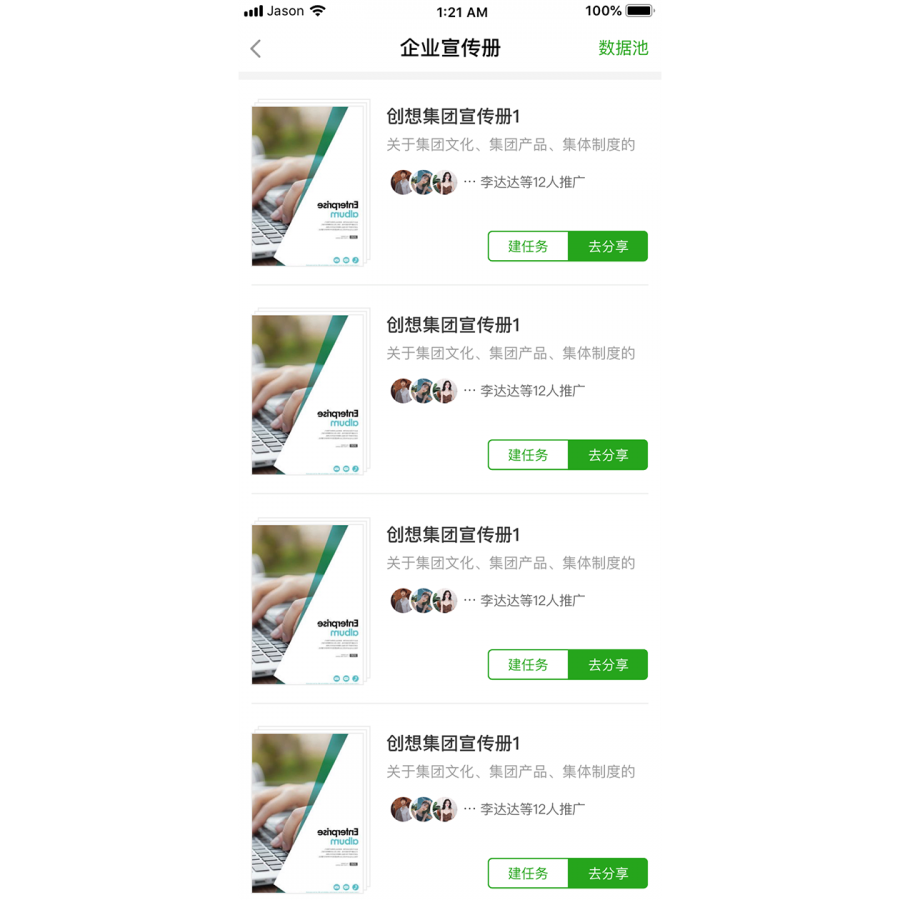
Task: Tap 建任务 on the first brochure card
Action: tap(528, 246)
